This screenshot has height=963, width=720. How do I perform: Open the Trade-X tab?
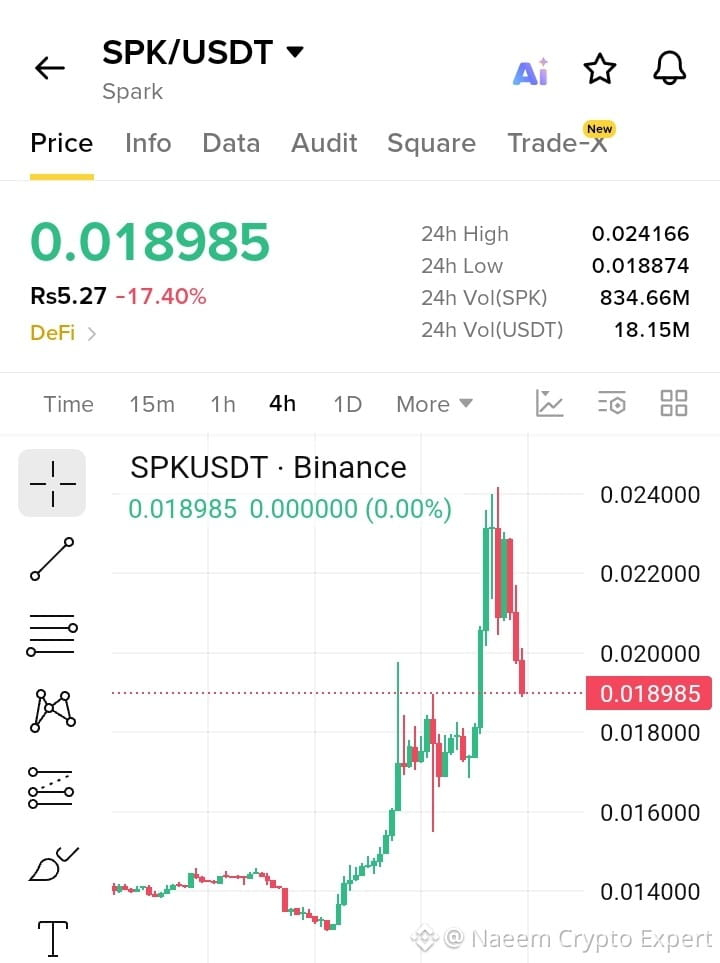tap(558, 143)
